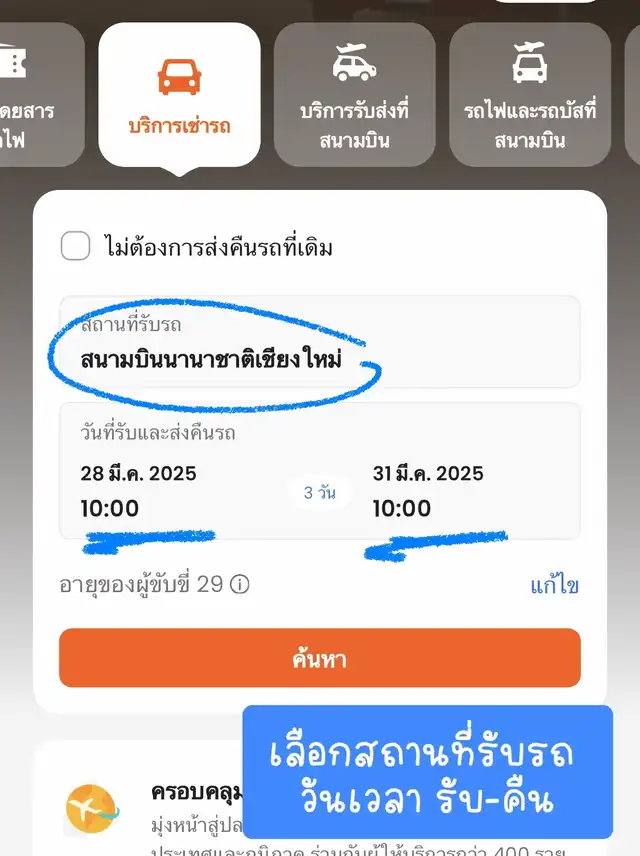Tap แก้ไข to edit the driver's age
Screen dimensions: 640x856
[x=554, y=586]
